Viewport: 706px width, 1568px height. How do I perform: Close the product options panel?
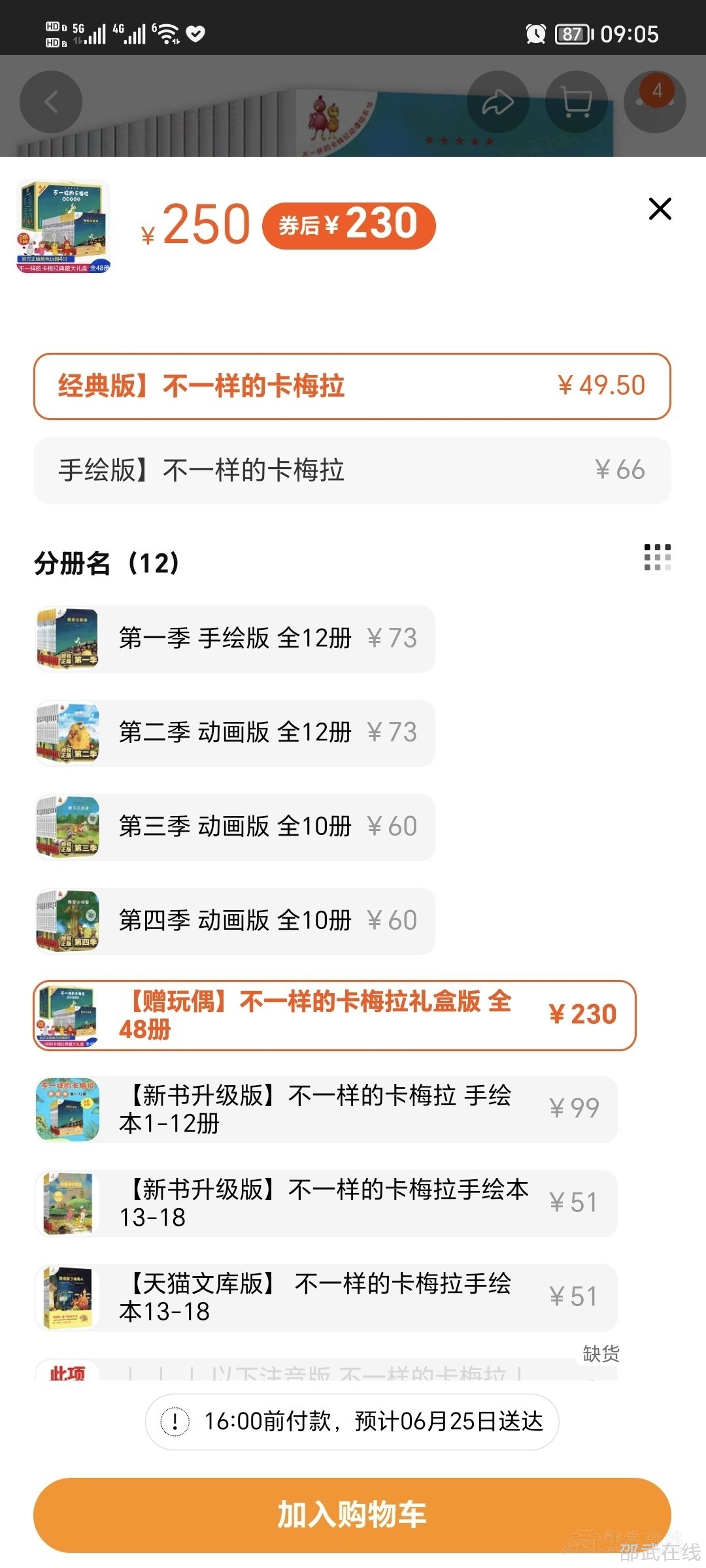(x=660, y=209)
